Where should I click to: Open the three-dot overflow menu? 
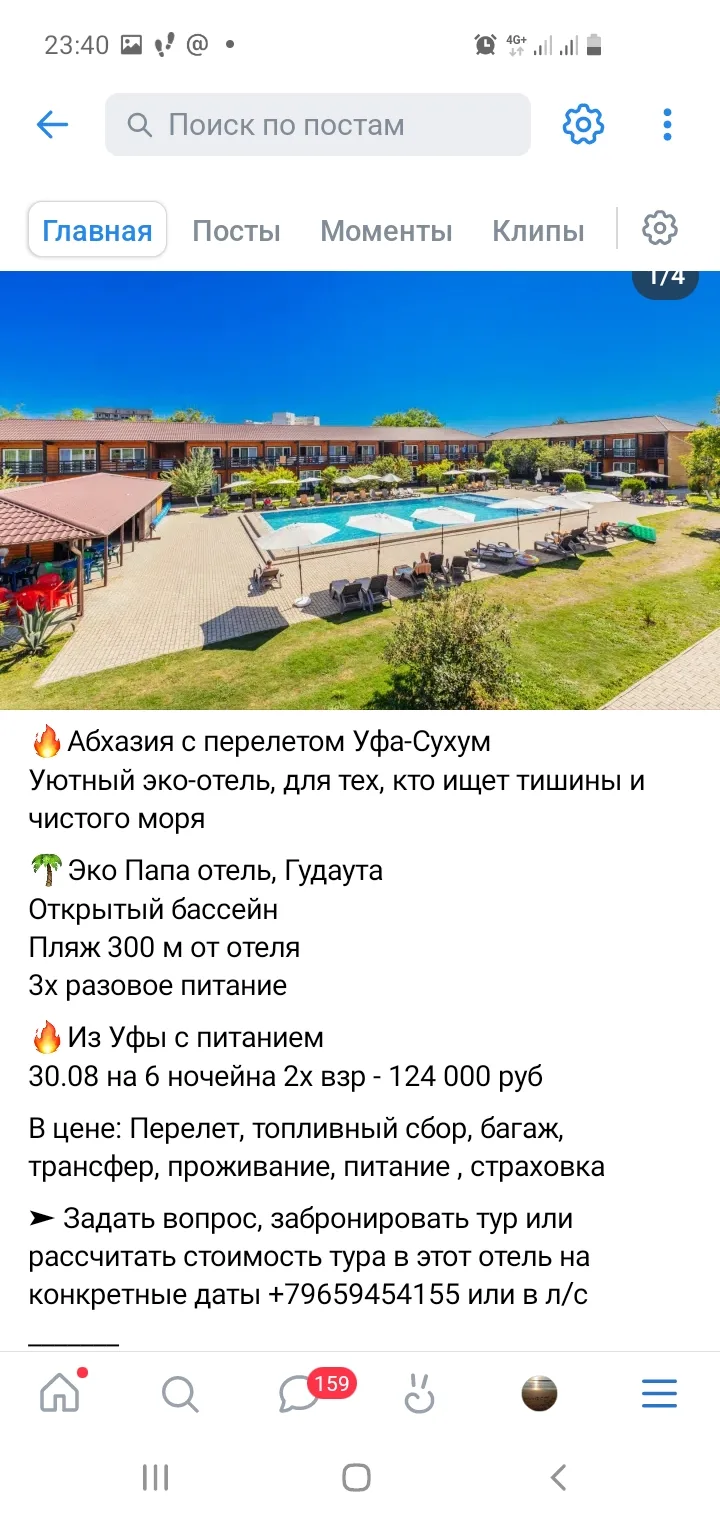click(x=667, y=125)
